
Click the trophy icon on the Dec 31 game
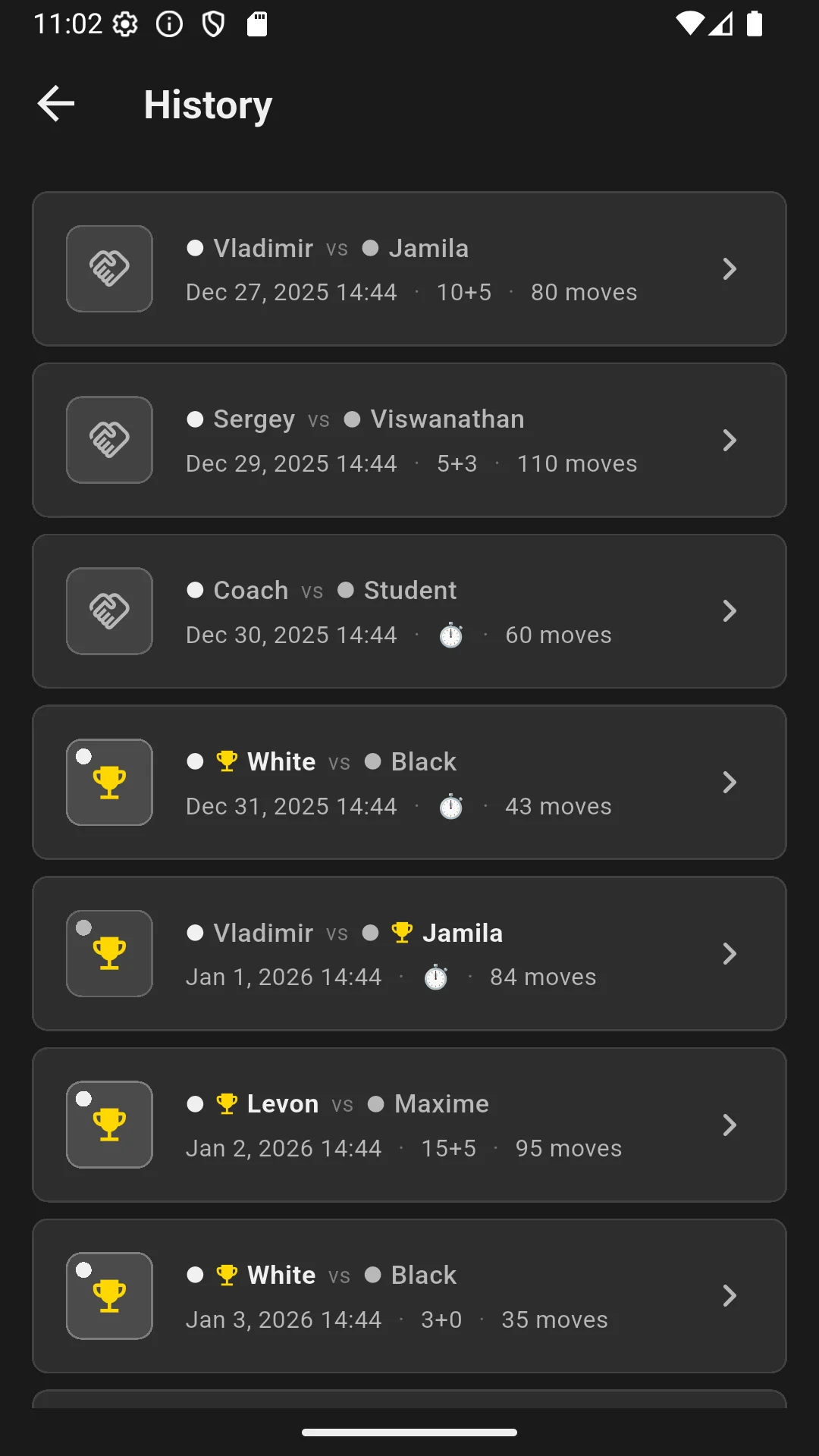[x=108, y=782]
